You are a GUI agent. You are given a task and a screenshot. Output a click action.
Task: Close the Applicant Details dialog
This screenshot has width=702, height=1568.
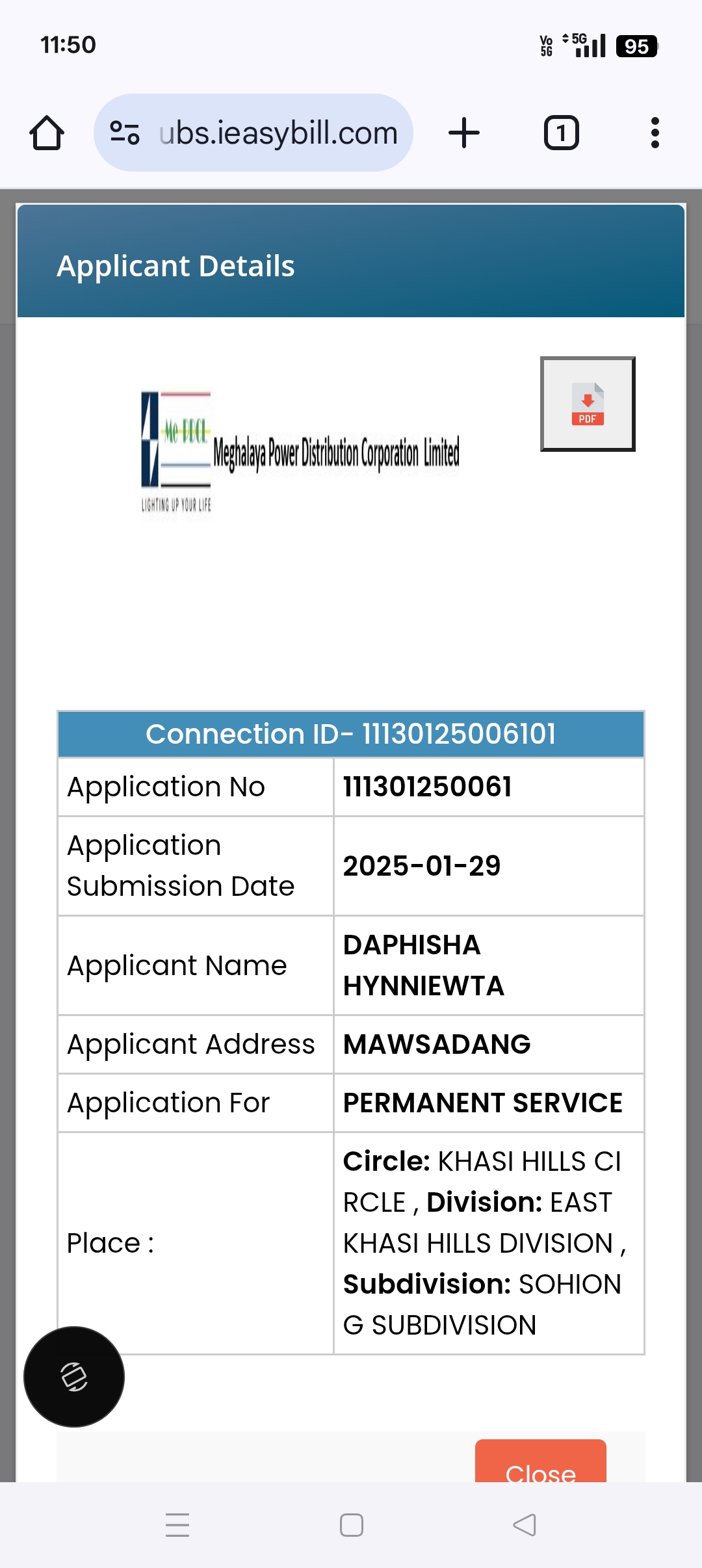(541, 1463)
